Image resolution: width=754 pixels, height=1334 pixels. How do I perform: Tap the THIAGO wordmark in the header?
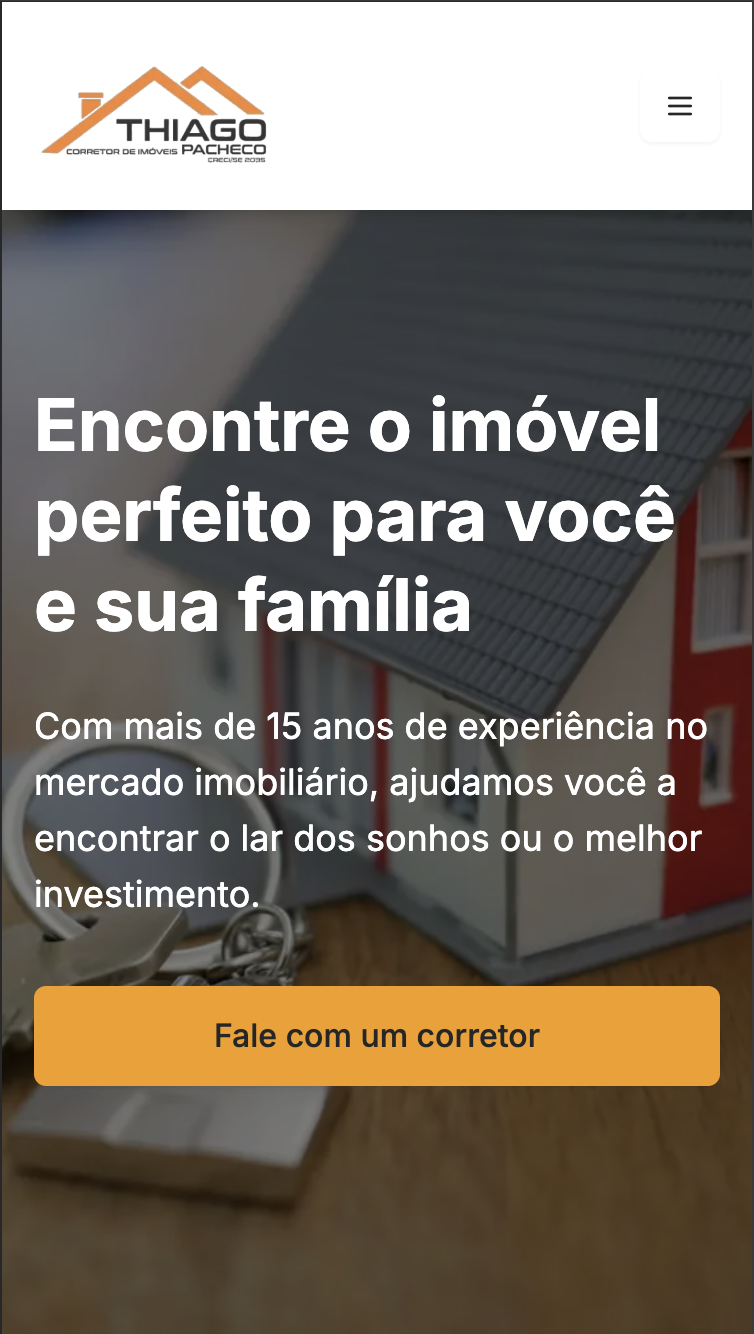tap(192, 128)
